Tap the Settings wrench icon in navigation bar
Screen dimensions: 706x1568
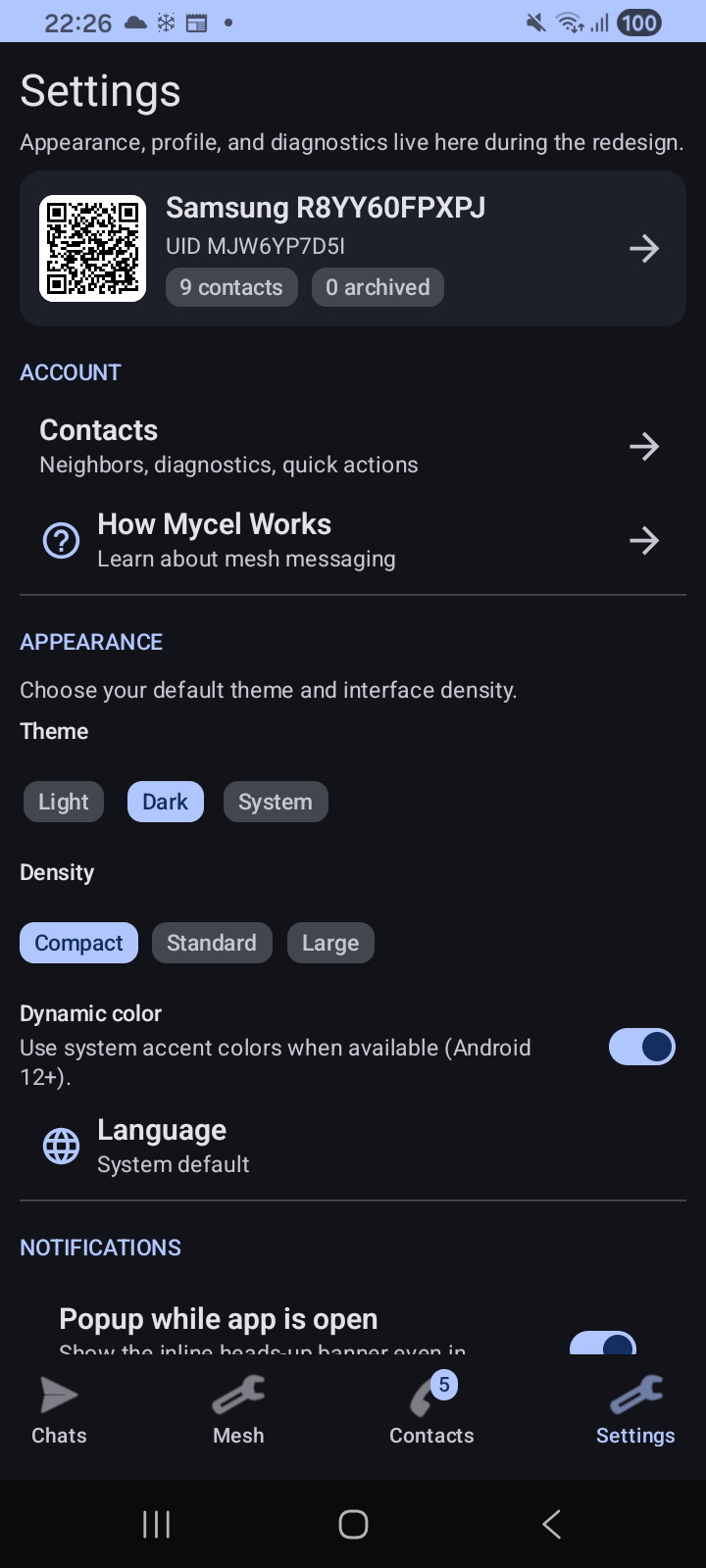pyautogui.click(x=634, y=1395)
